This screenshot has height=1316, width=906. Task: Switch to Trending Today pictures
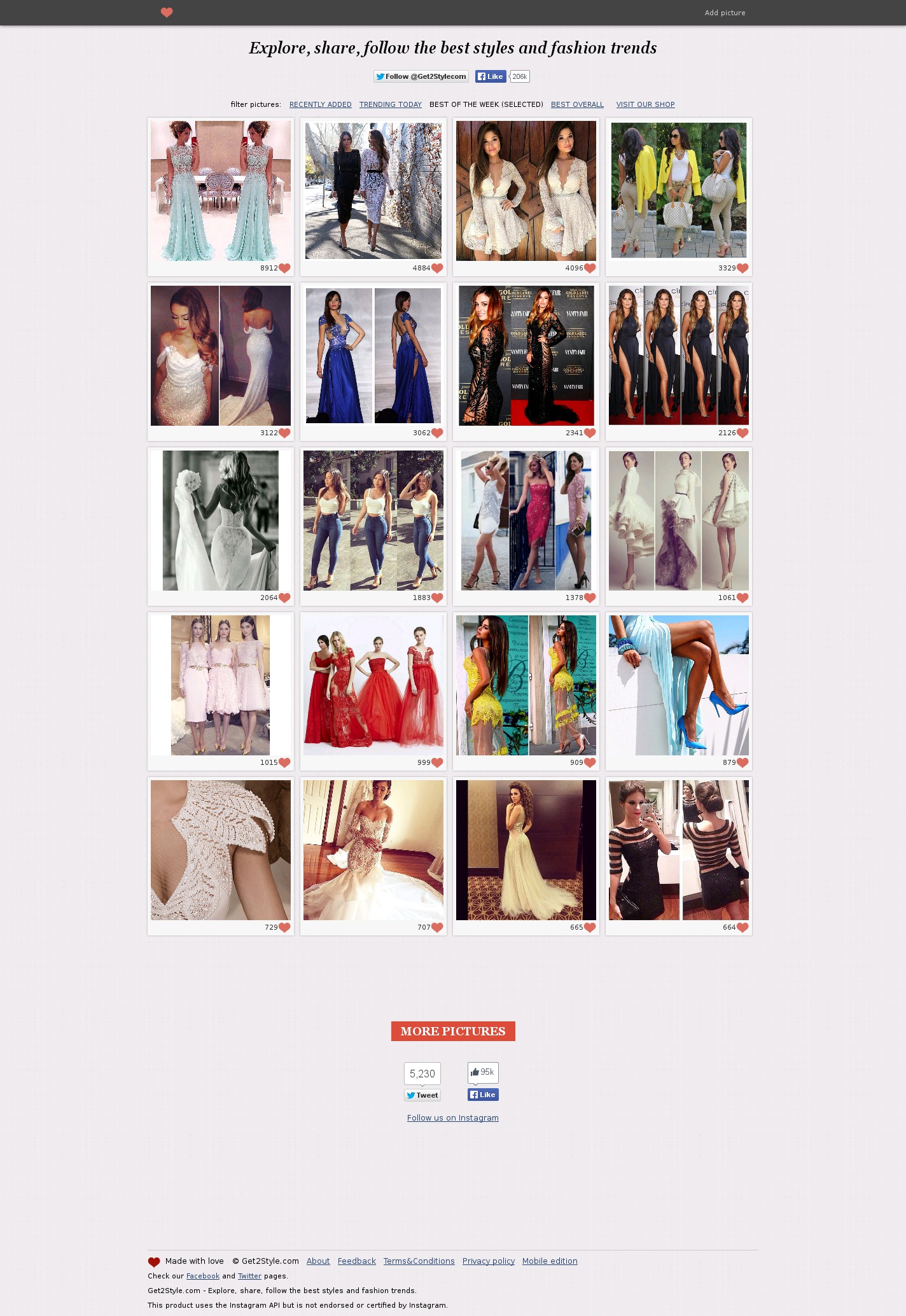(x=390, y=104)
